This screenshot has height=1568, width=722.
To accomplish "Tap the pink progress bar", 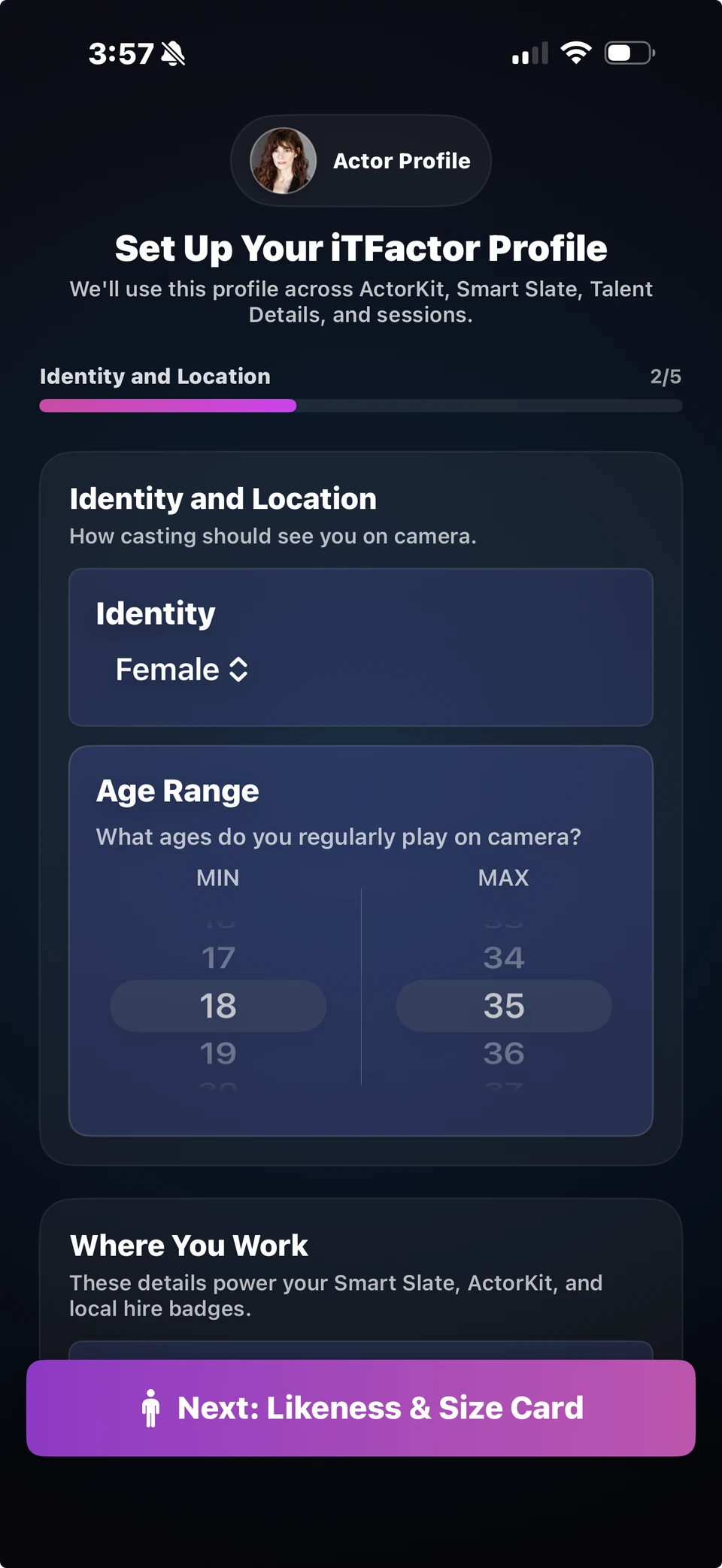I will 167,406.
